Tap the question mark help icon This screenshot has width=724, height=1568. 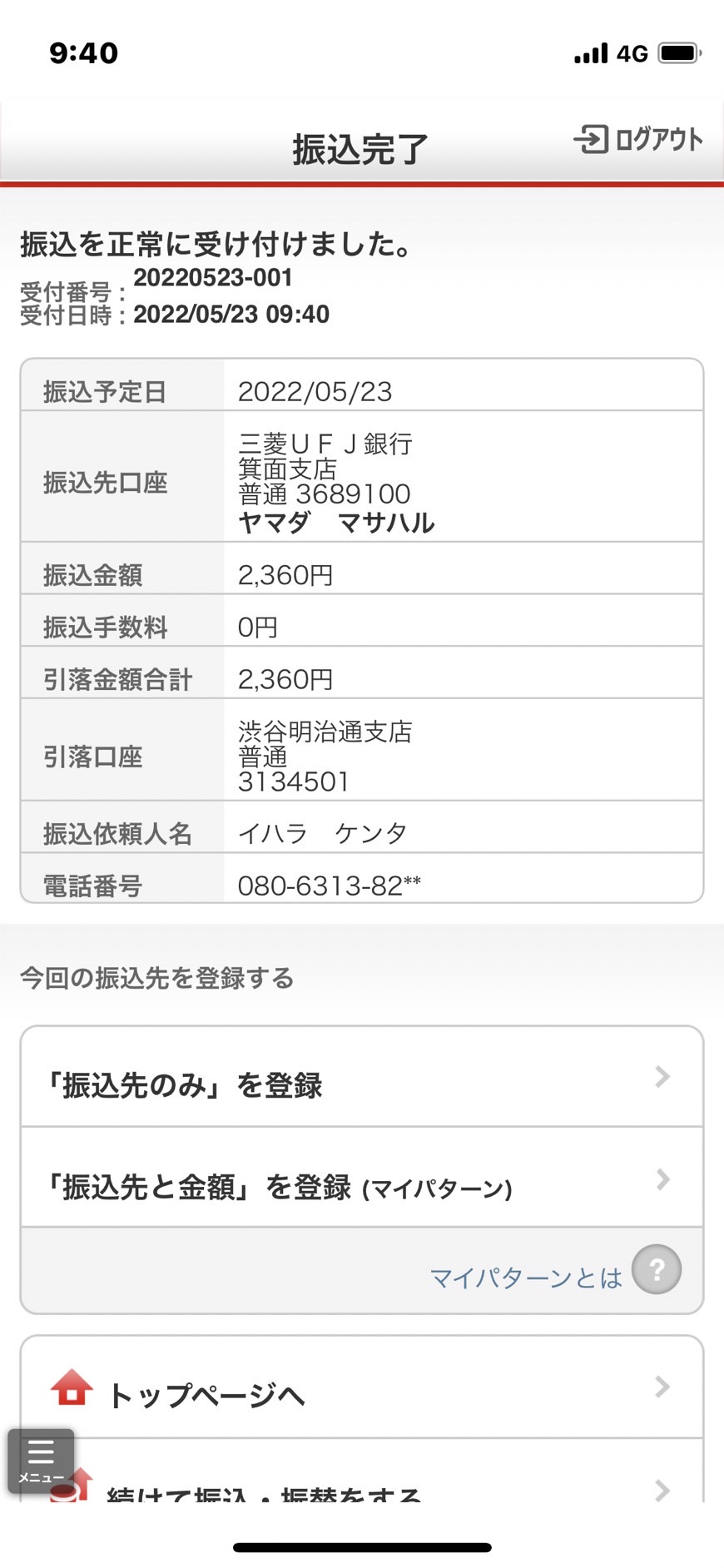pyautogui.click(x=657, y=1269)
